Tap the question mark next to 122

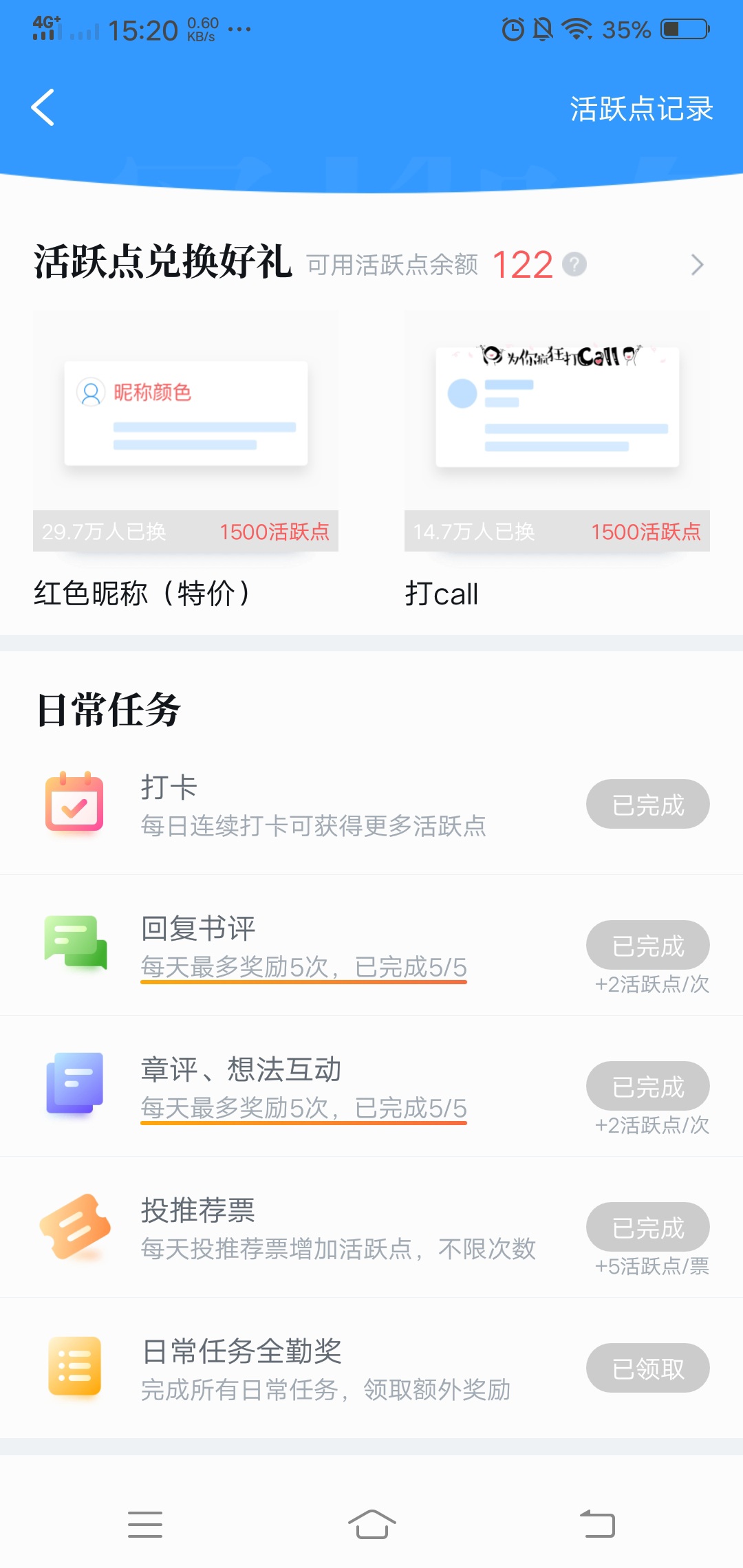[x=574, y=265]
